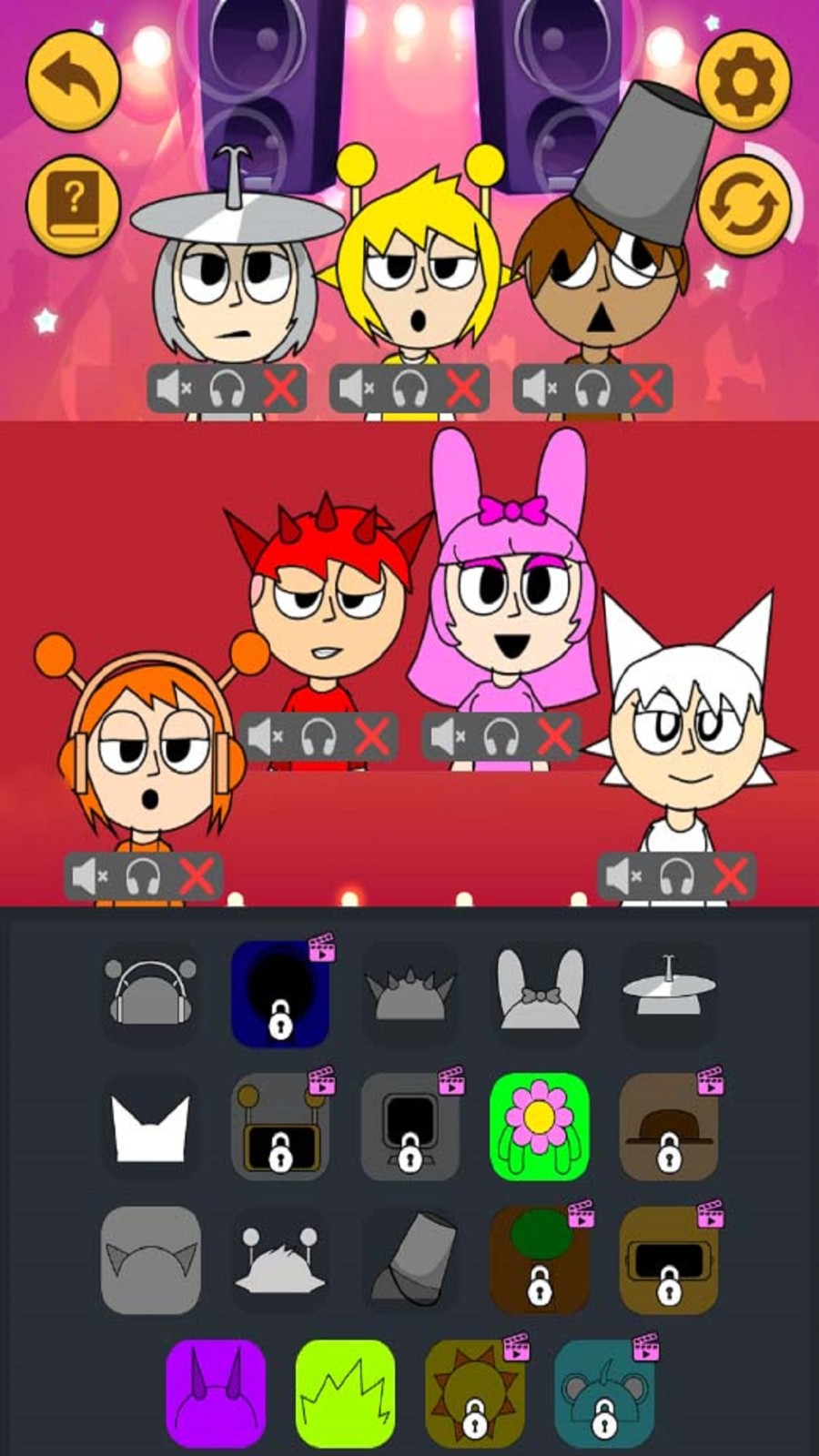
Task: Select the green flower sound icon
Action: tap(540, 1126)
